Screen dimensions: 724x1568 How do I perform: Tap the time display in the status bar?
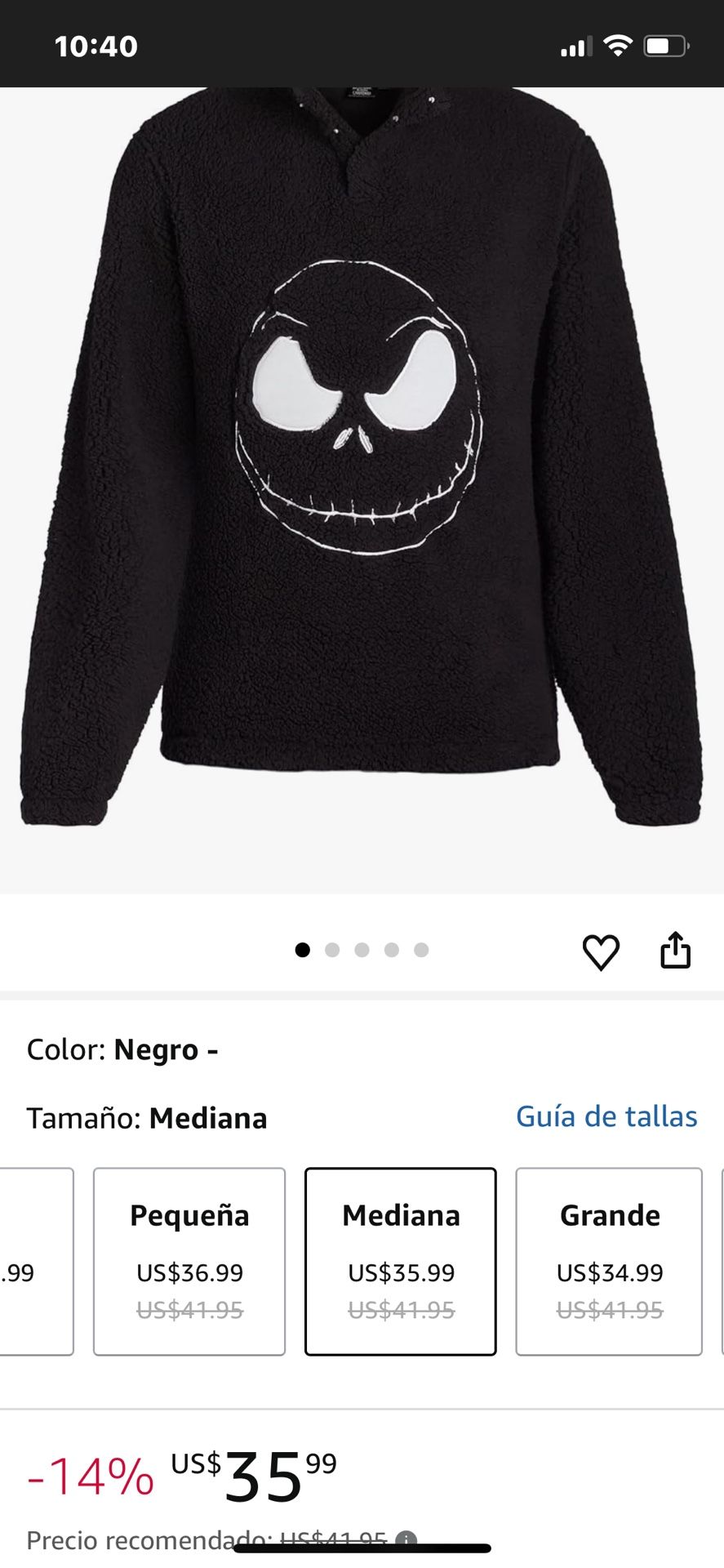(x=94, y=45)
